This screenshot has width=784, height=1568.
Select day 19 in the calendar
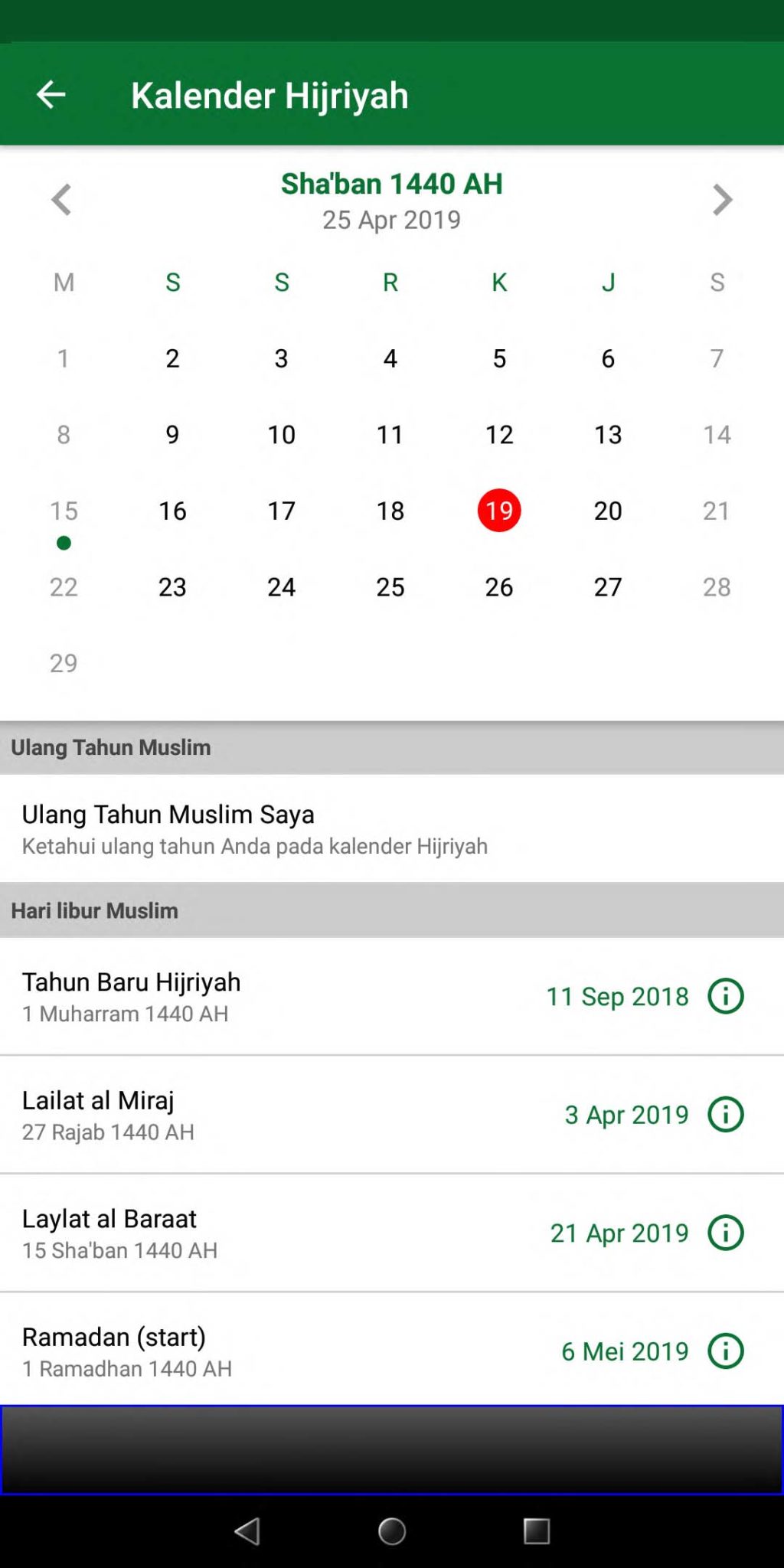click(499, 511)
